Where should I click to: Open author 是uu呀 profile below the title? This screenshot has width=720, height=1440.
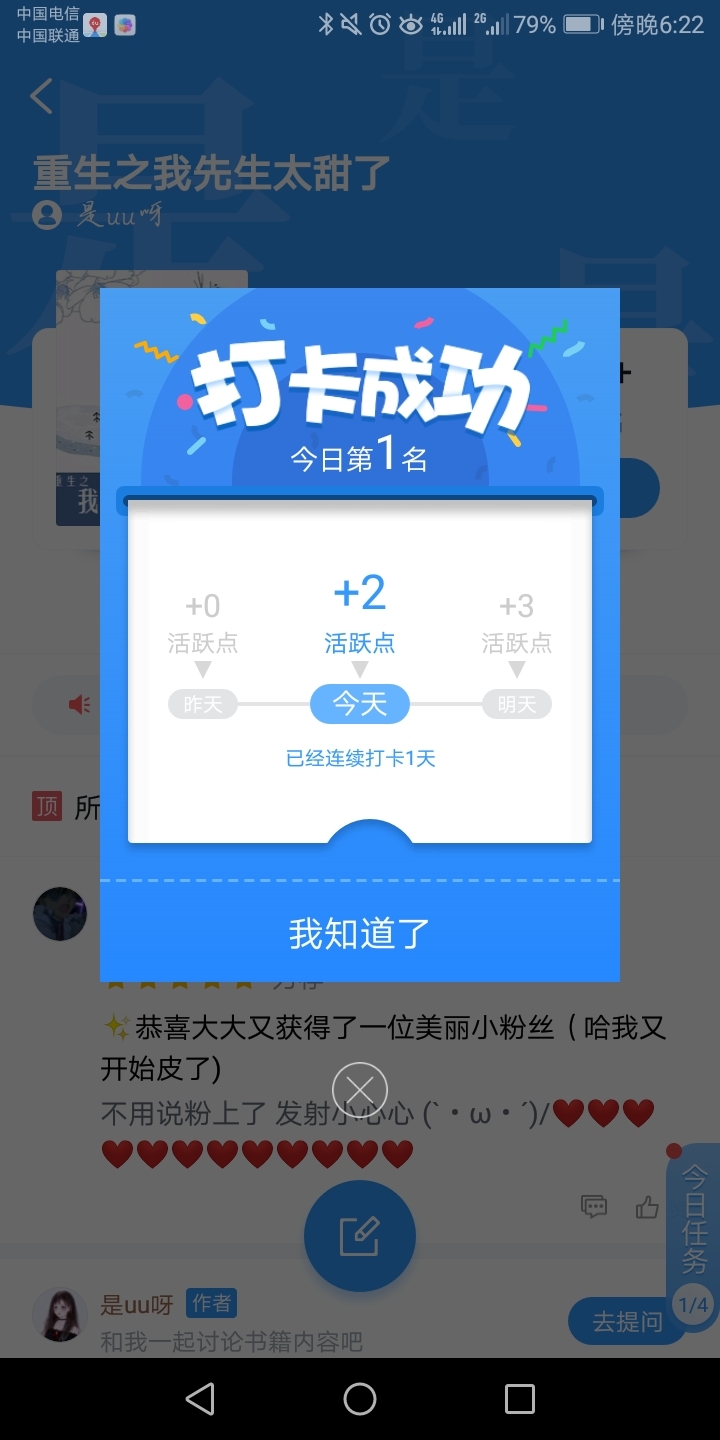(98, 215)
